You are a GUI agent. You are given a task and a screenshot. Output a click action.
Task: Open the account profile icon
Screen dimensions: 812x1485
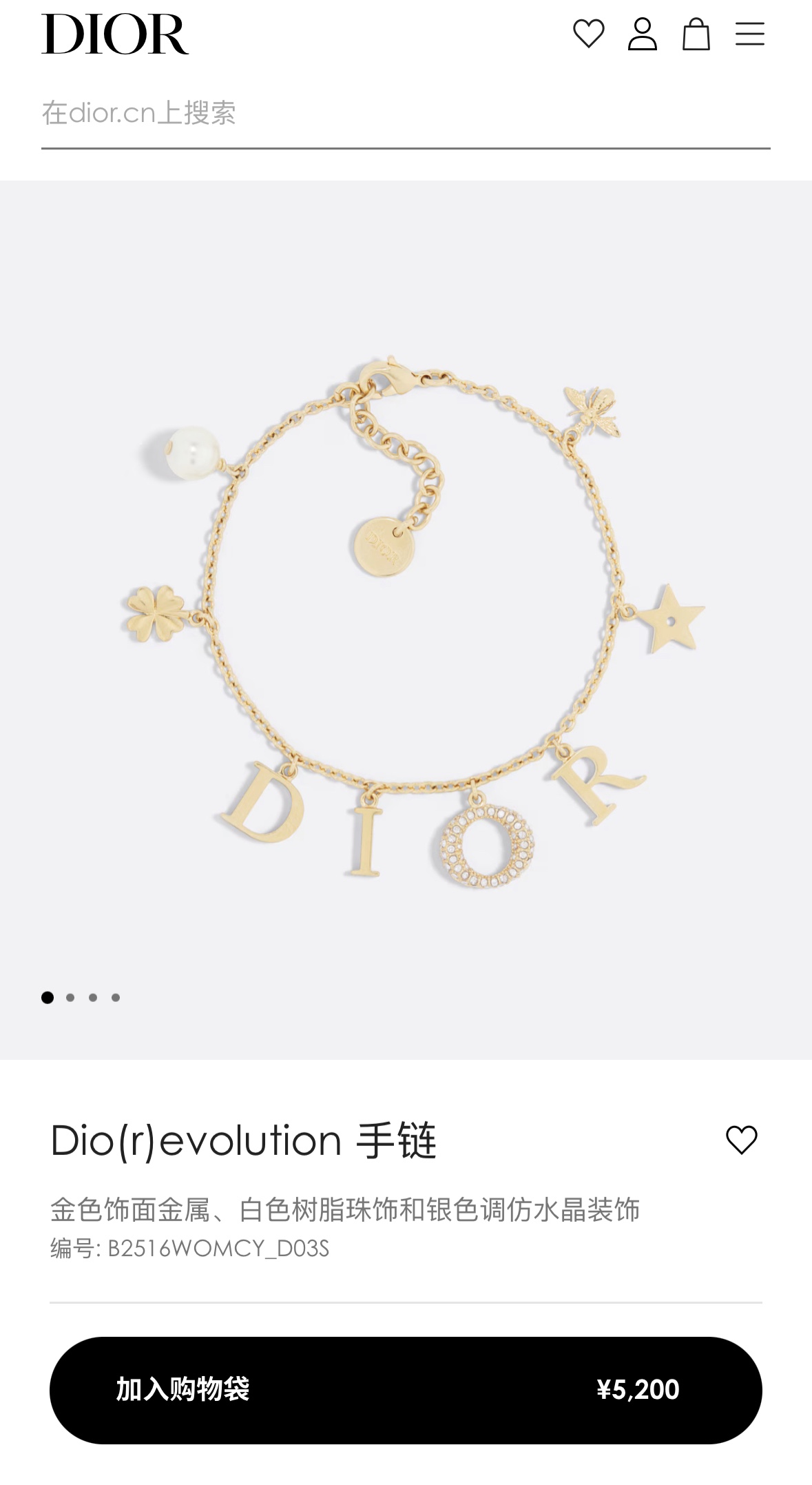click(642, 34)
